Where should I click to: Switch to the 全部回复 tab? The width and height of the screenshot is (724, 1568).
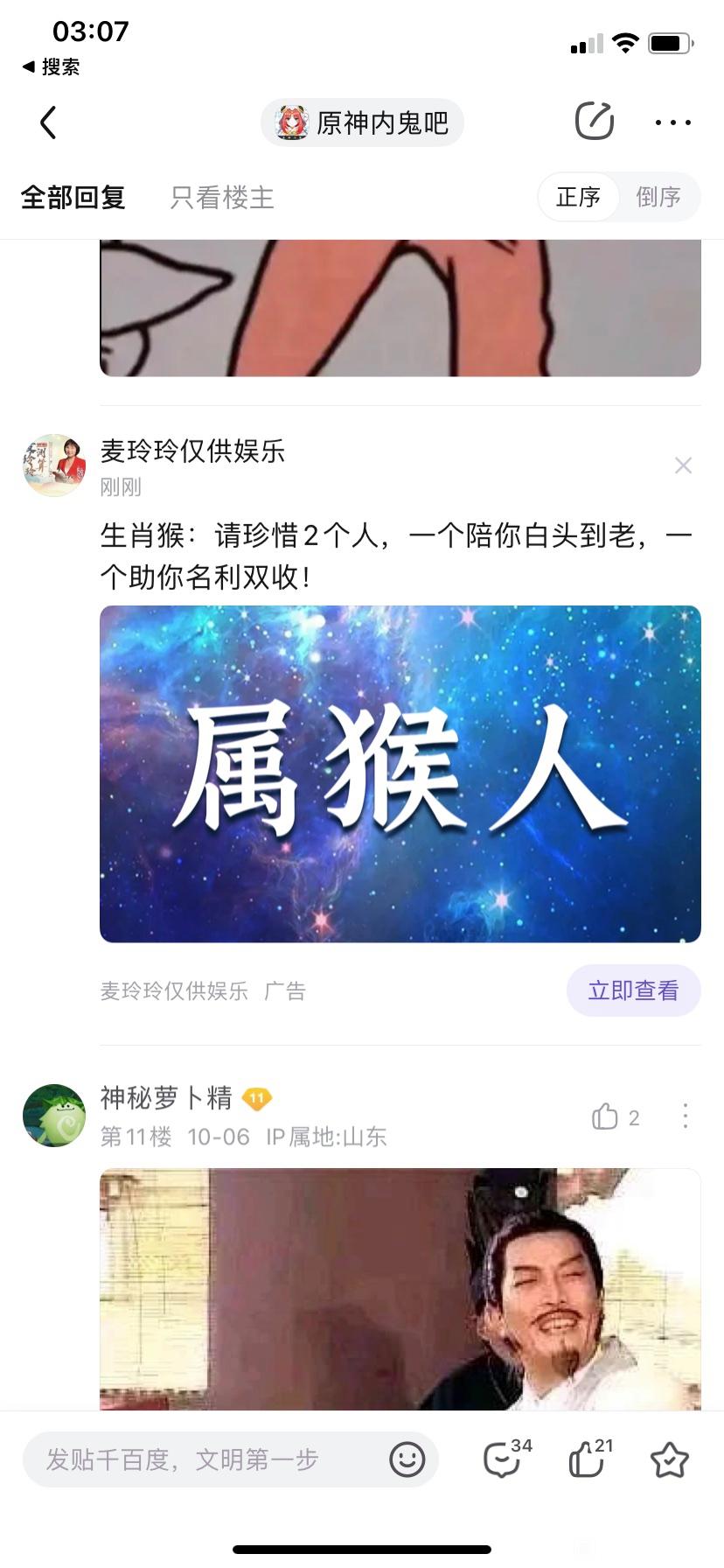tap(73, 198)
